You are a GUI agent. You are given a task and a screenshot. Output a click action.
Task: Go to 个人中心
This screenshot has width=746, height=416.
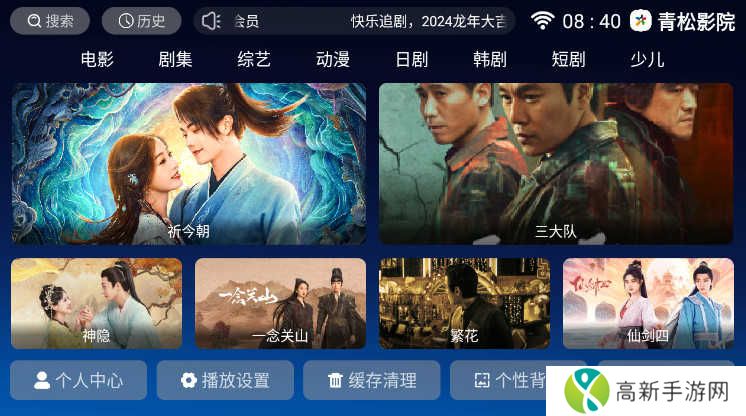[x=79, y=380]
